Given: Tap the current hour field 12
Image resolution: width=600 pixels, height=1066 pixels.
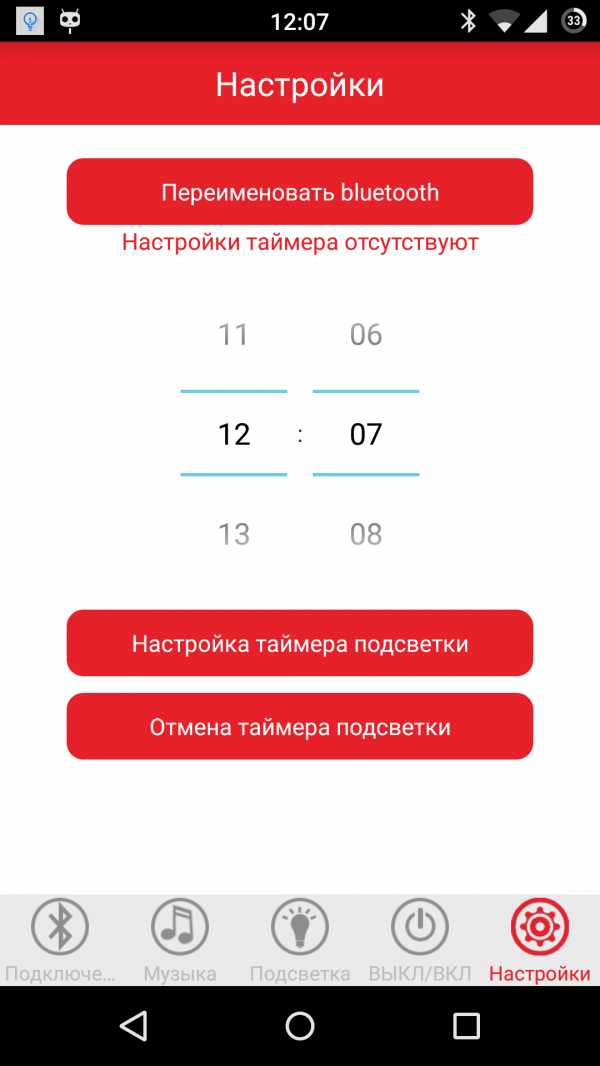Looking at the screenshot, I should pyautogui.click(x=233, y=434).
